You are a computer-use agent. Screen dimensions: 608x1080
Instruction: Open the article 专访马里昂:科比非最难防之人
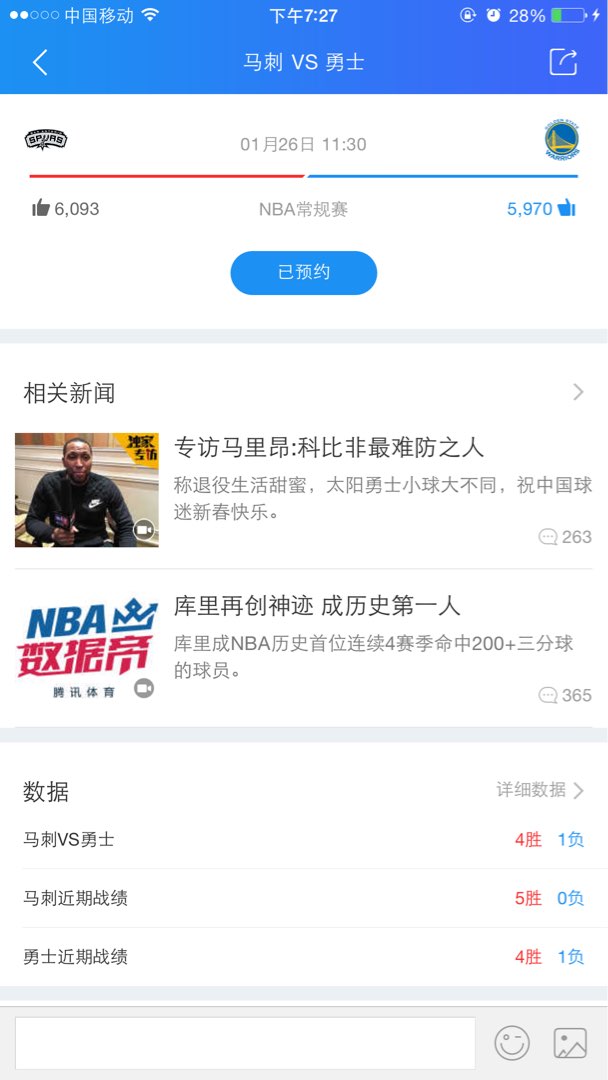pos(328,446)
